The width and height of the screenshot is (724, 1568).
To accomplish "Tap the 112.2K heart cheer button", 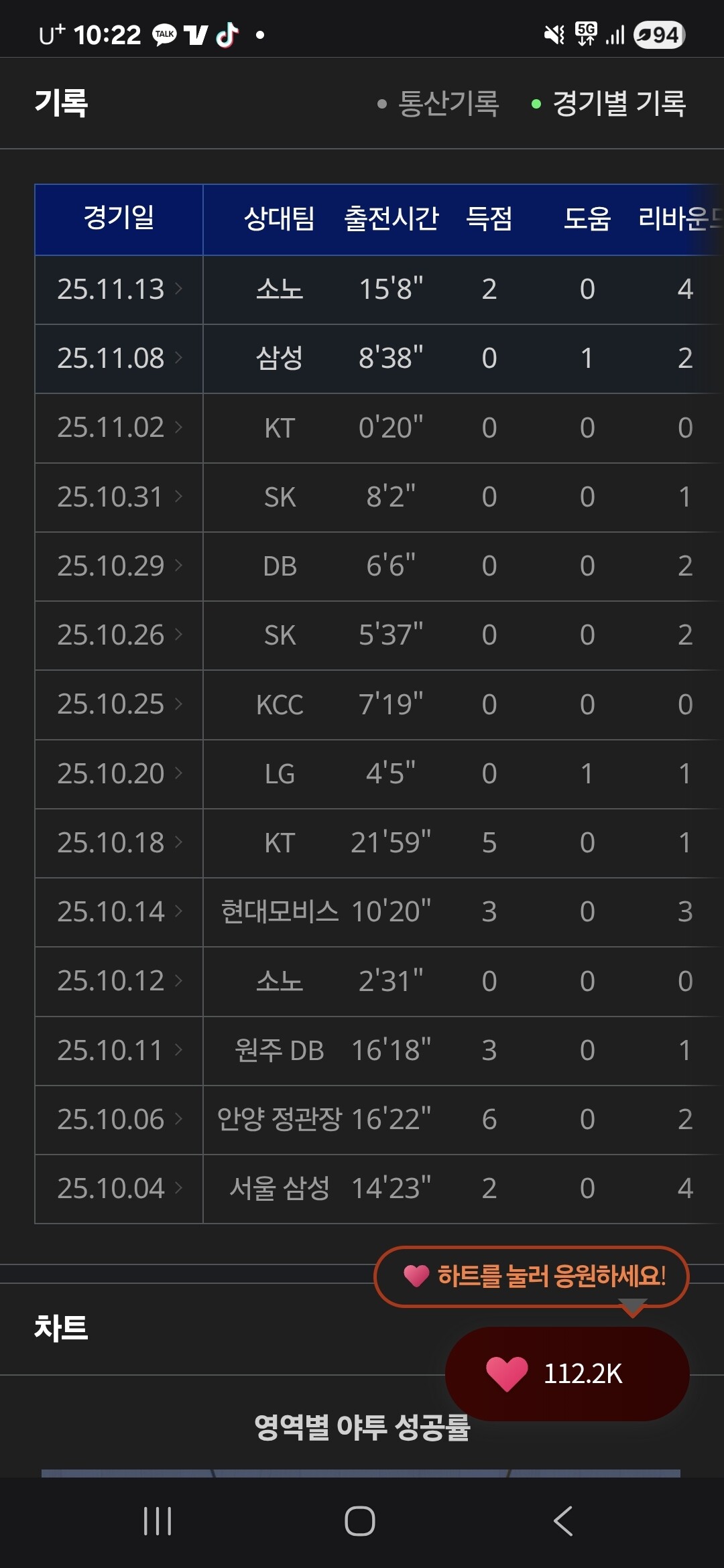I will (567, 1374).
